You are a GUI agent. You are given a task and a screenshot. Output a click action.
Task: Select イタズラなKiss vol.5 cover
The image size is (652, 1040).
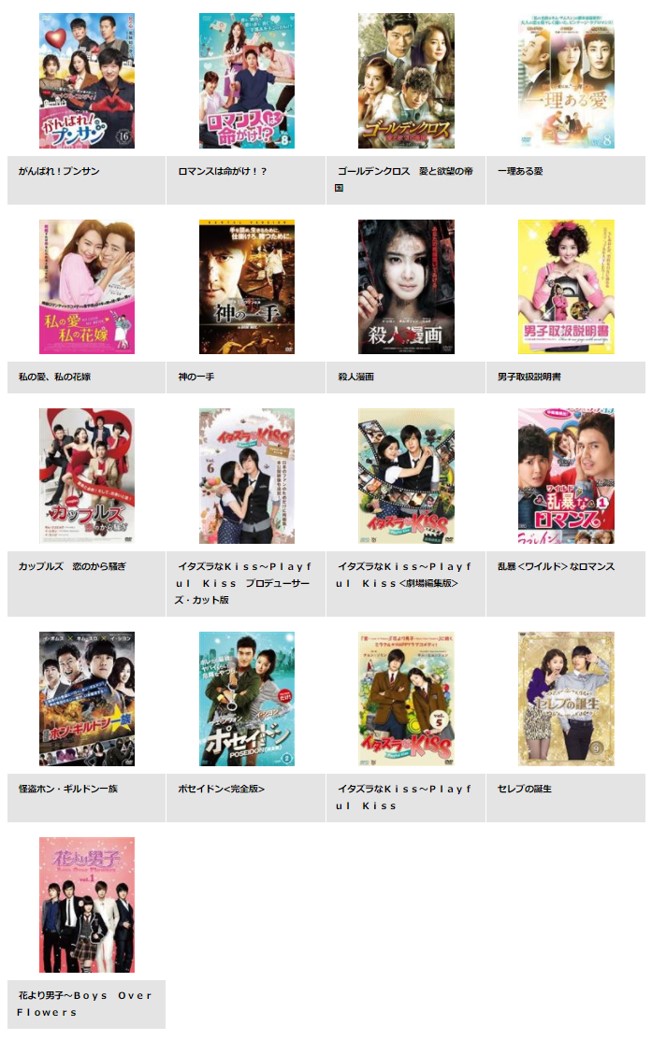pyautogui.click(x=405, y=698)
